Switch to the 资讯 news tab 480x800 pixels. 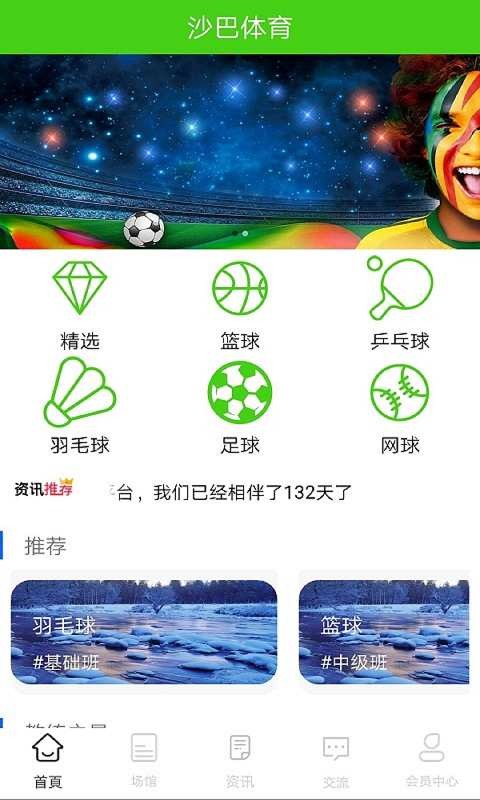[x=240, y=760]
